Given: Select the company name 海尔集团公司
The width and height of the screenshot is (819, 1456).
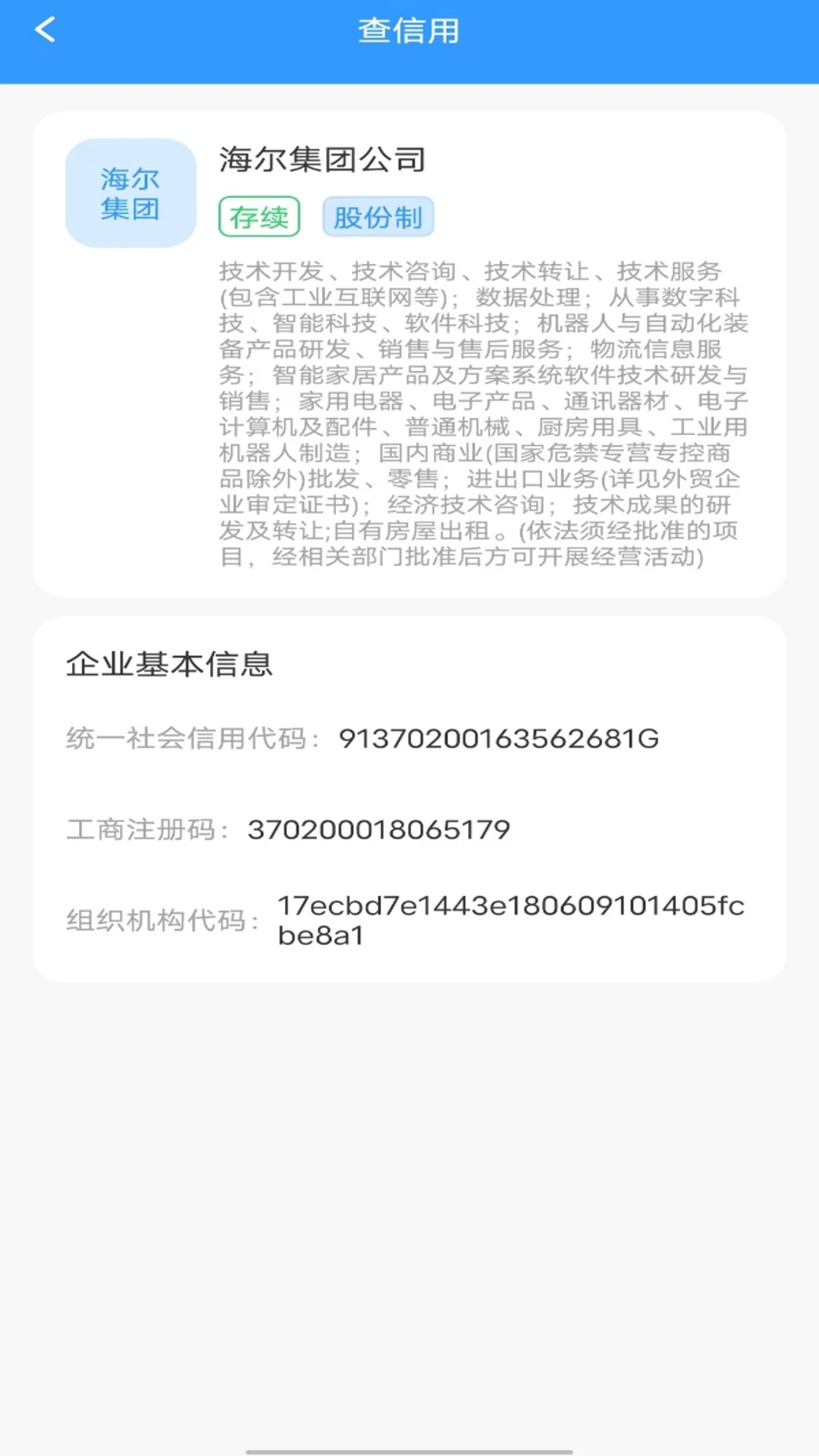Looking at the screenshot, I should tap(322, 159).
